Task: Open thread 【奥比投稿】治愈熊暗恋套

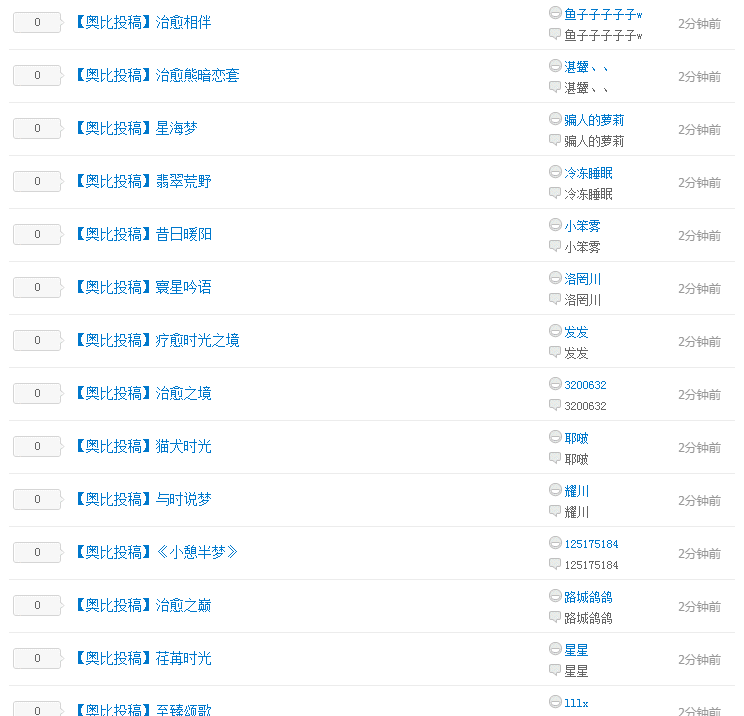Action: [157, 75]
